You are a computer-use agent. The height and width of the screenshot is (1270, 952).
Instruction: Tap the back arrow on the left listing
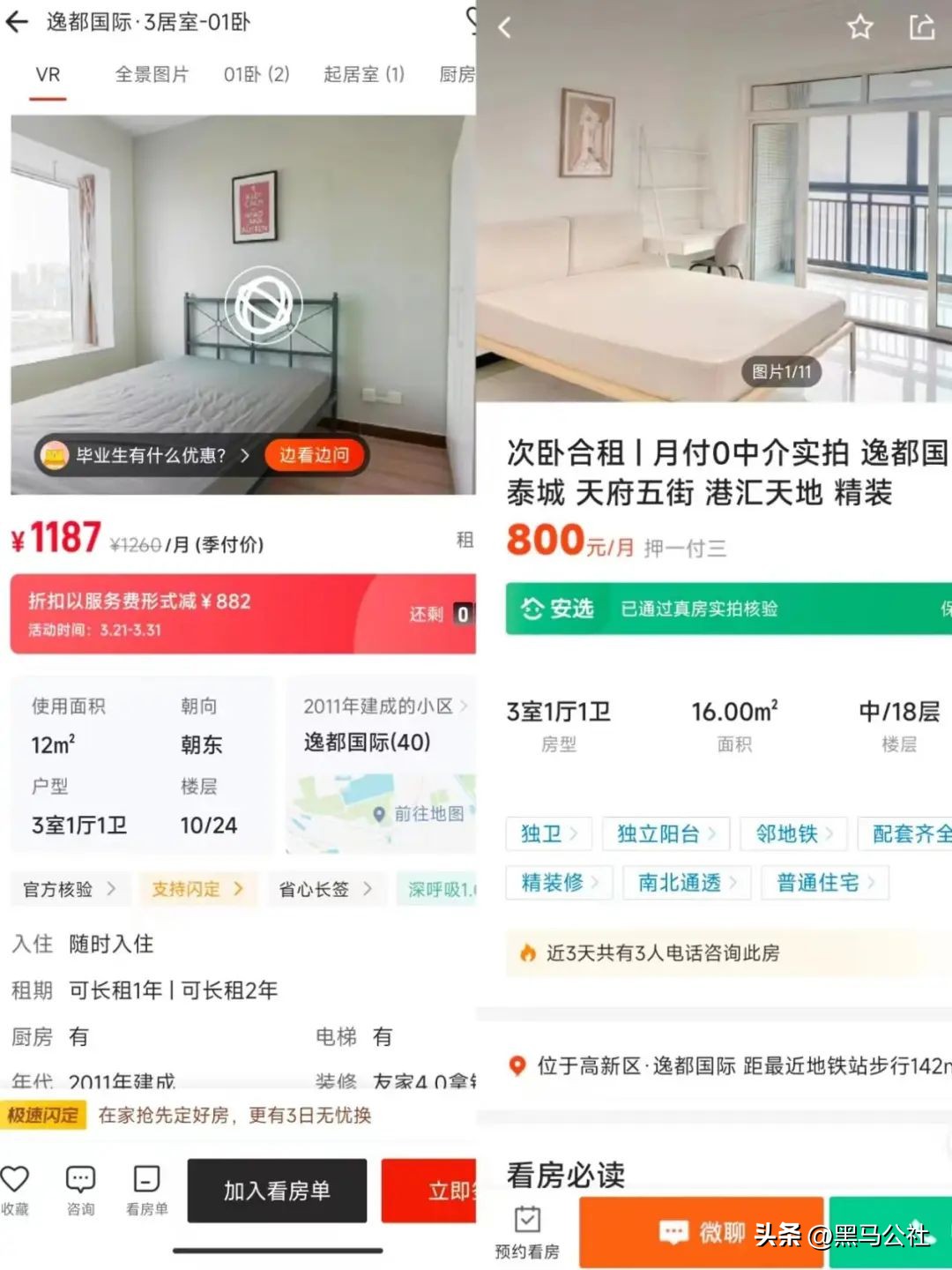point(18,22)
